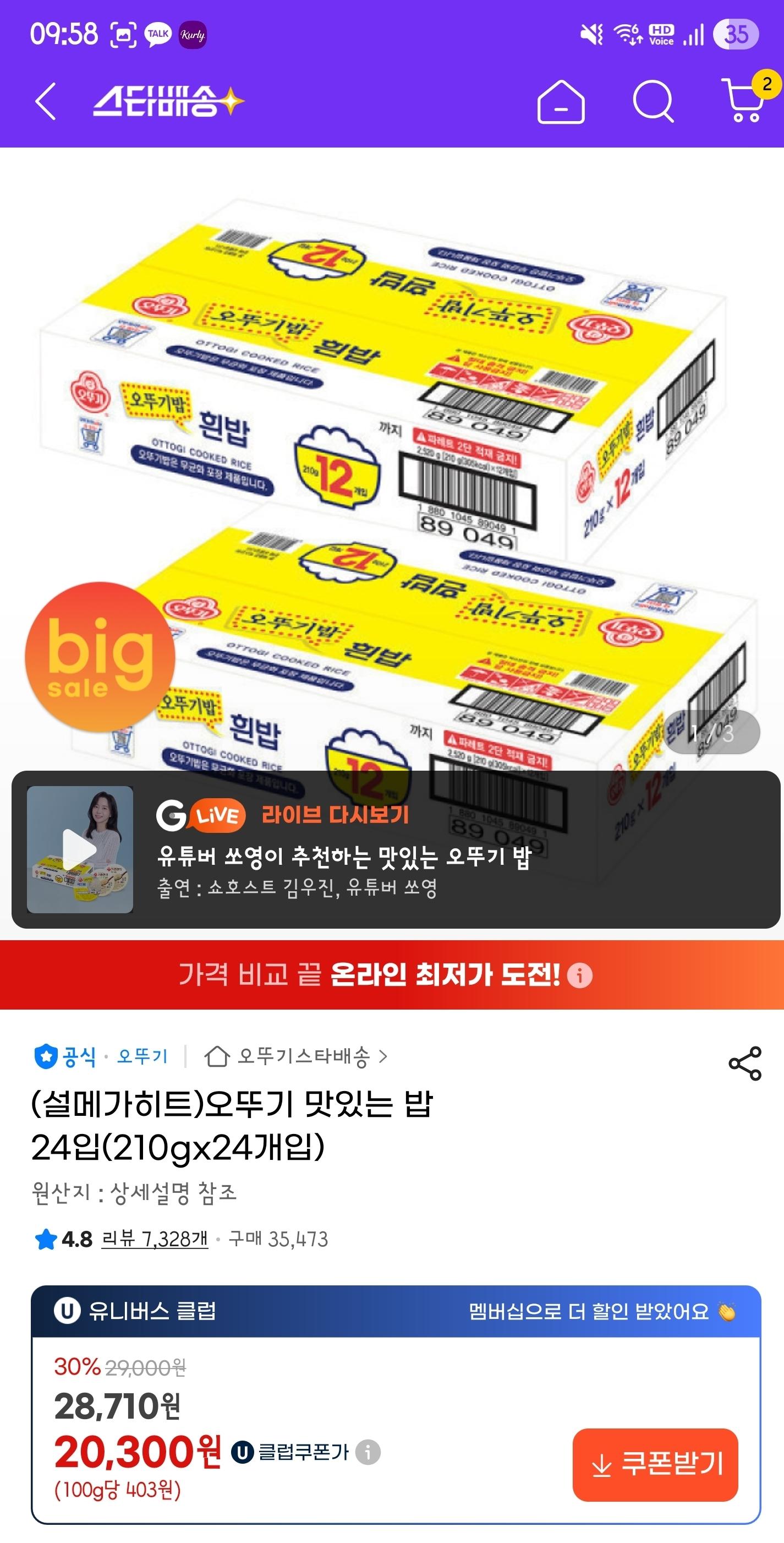Tap the 스타배송 logo
The height and width of the screenshot is (1543, 784).
point(168,101)
